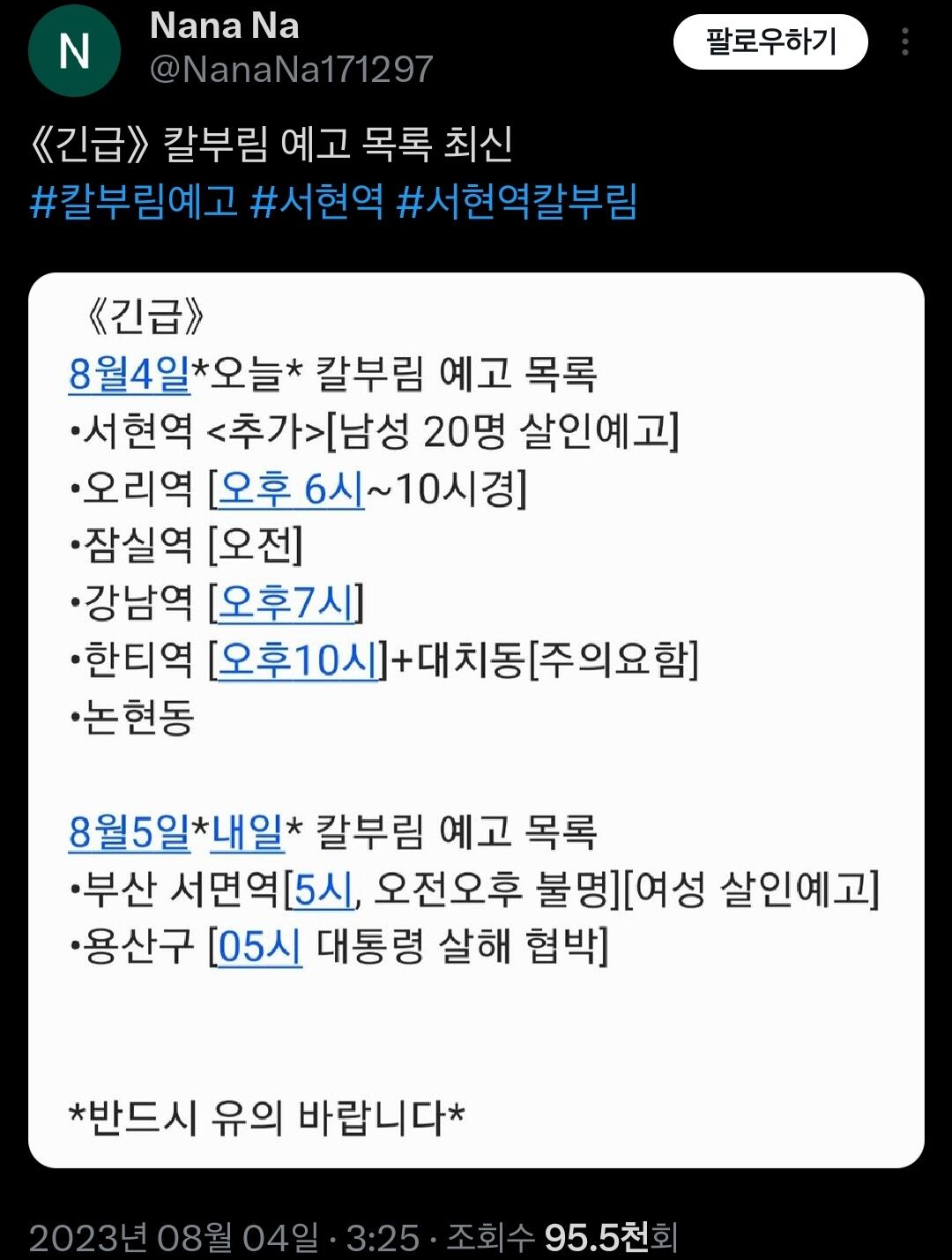Open the #서현역칼부림 hashtag
Screen dimensions: 952x1260
tap(517, 201)
